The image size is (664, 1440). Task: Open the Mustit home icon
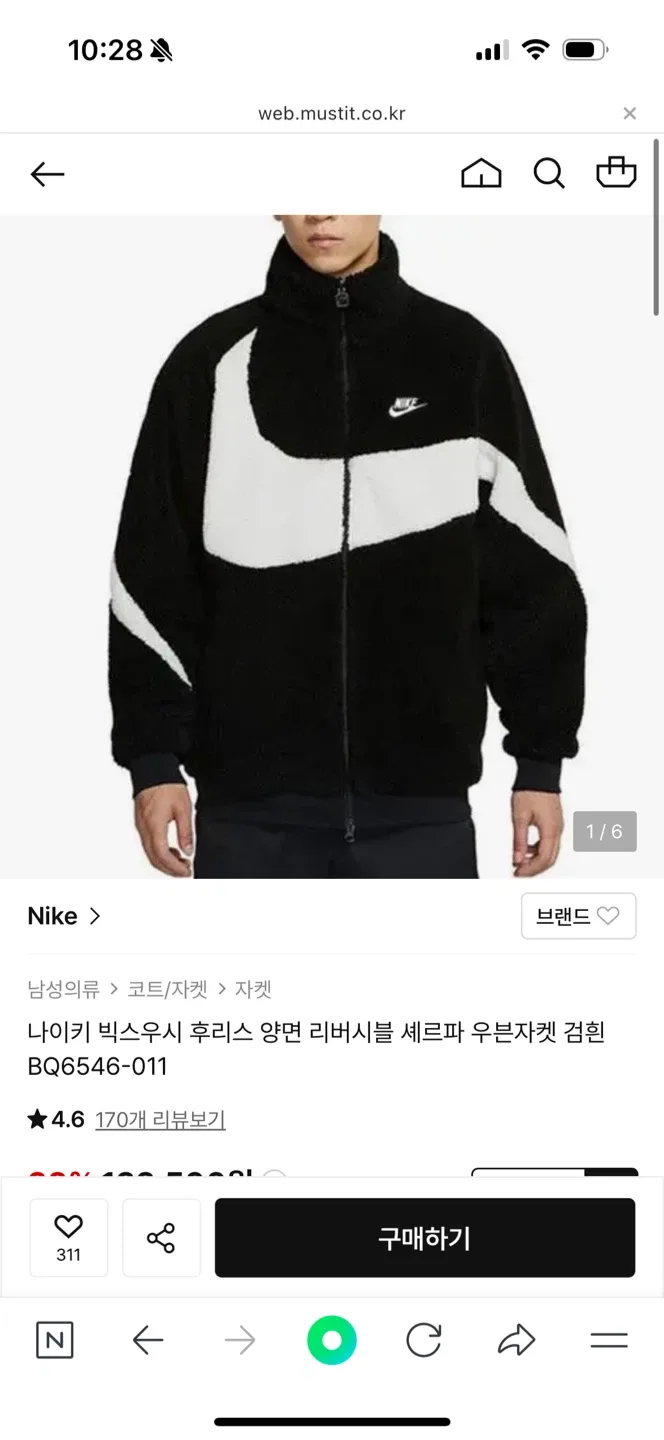coord(481,174)
